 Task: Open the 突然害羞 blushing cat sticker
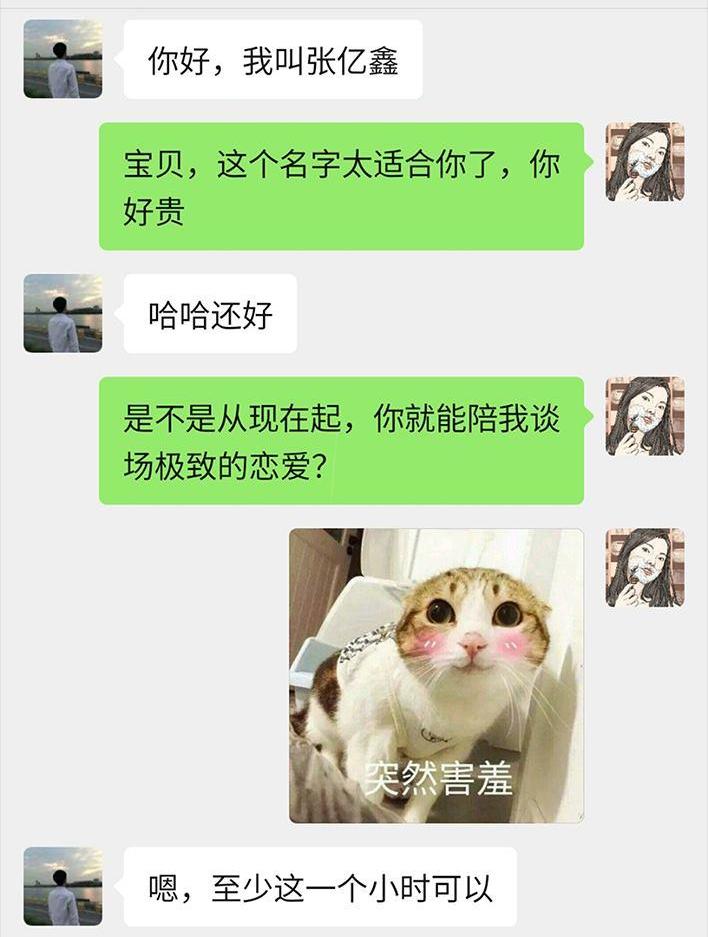436,675
